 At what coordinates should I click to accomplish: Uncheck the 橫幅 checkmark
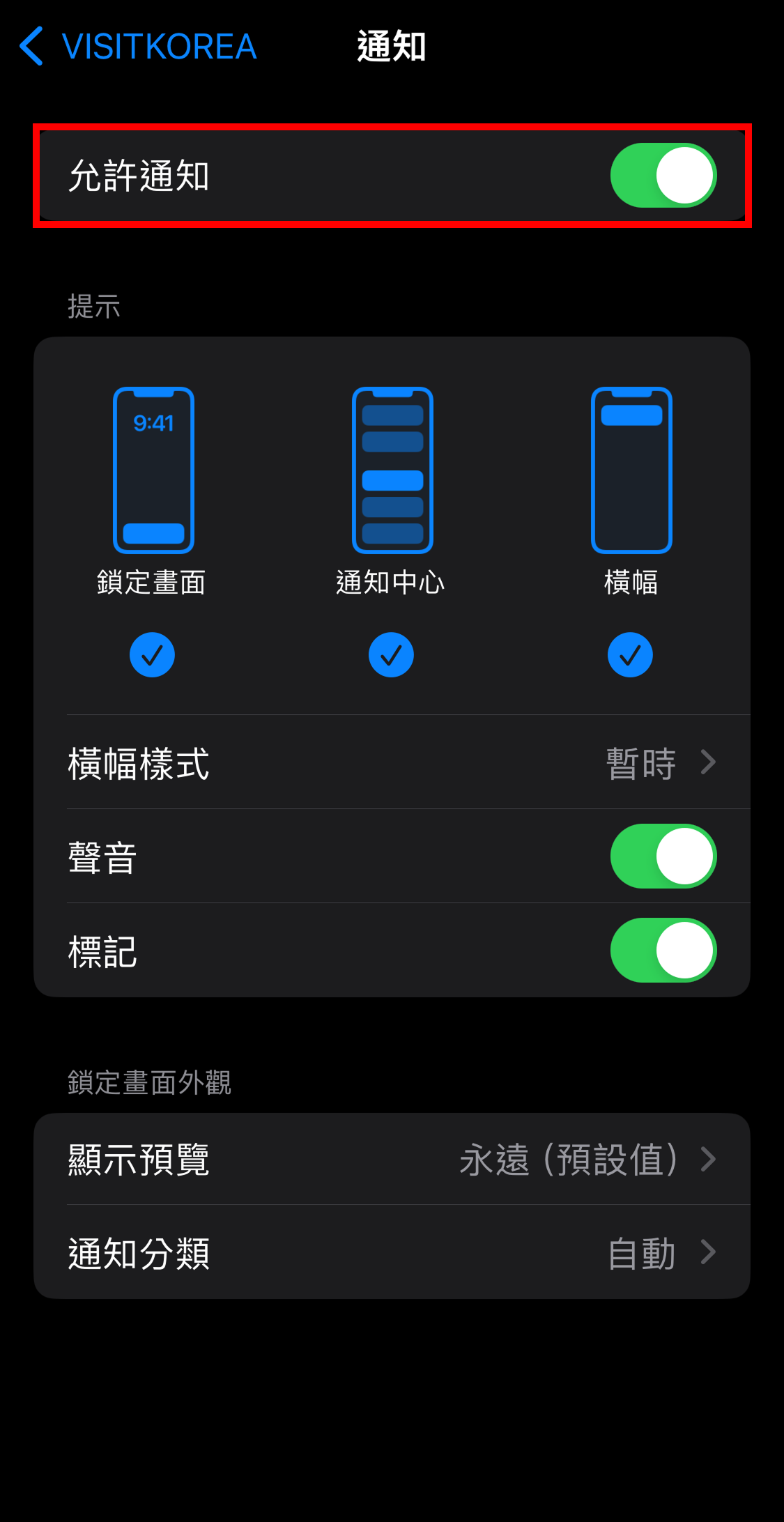630,654
